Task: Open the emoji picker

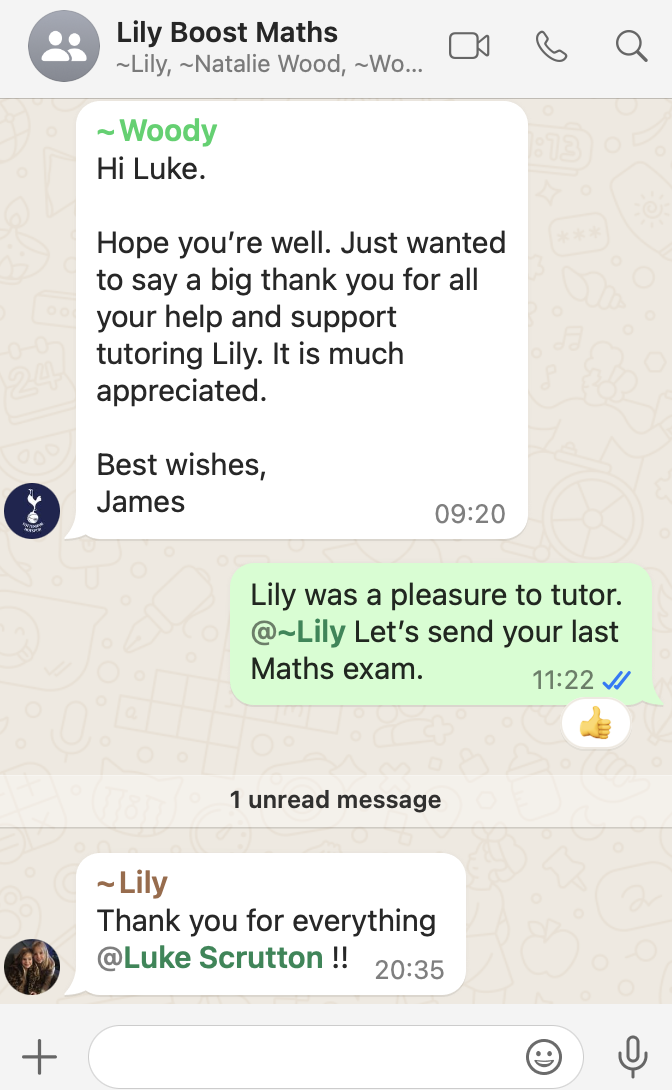Action: (544, 1056)
